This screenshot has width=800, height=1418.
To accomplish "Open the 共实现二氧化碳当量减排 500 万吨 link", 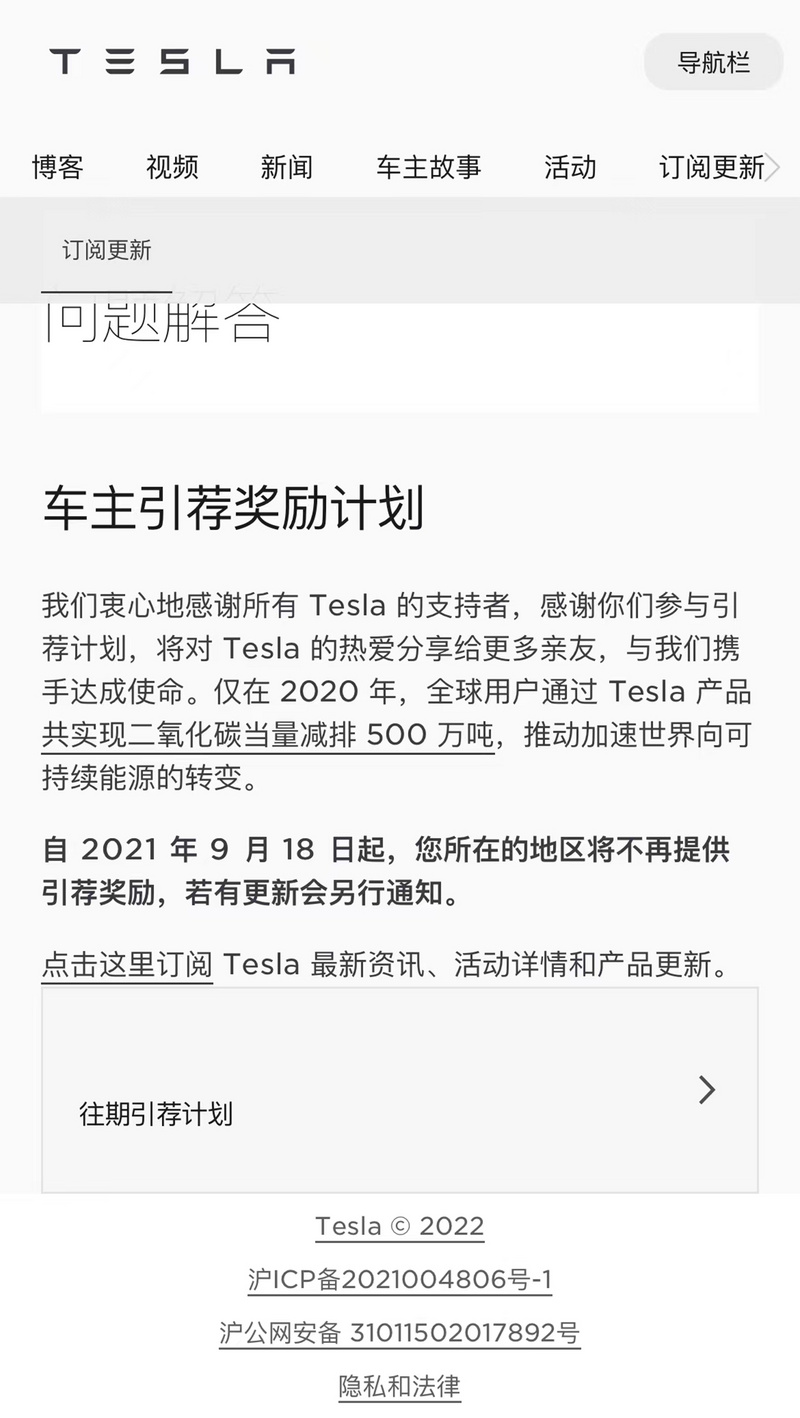I will [x=268, y=735].
